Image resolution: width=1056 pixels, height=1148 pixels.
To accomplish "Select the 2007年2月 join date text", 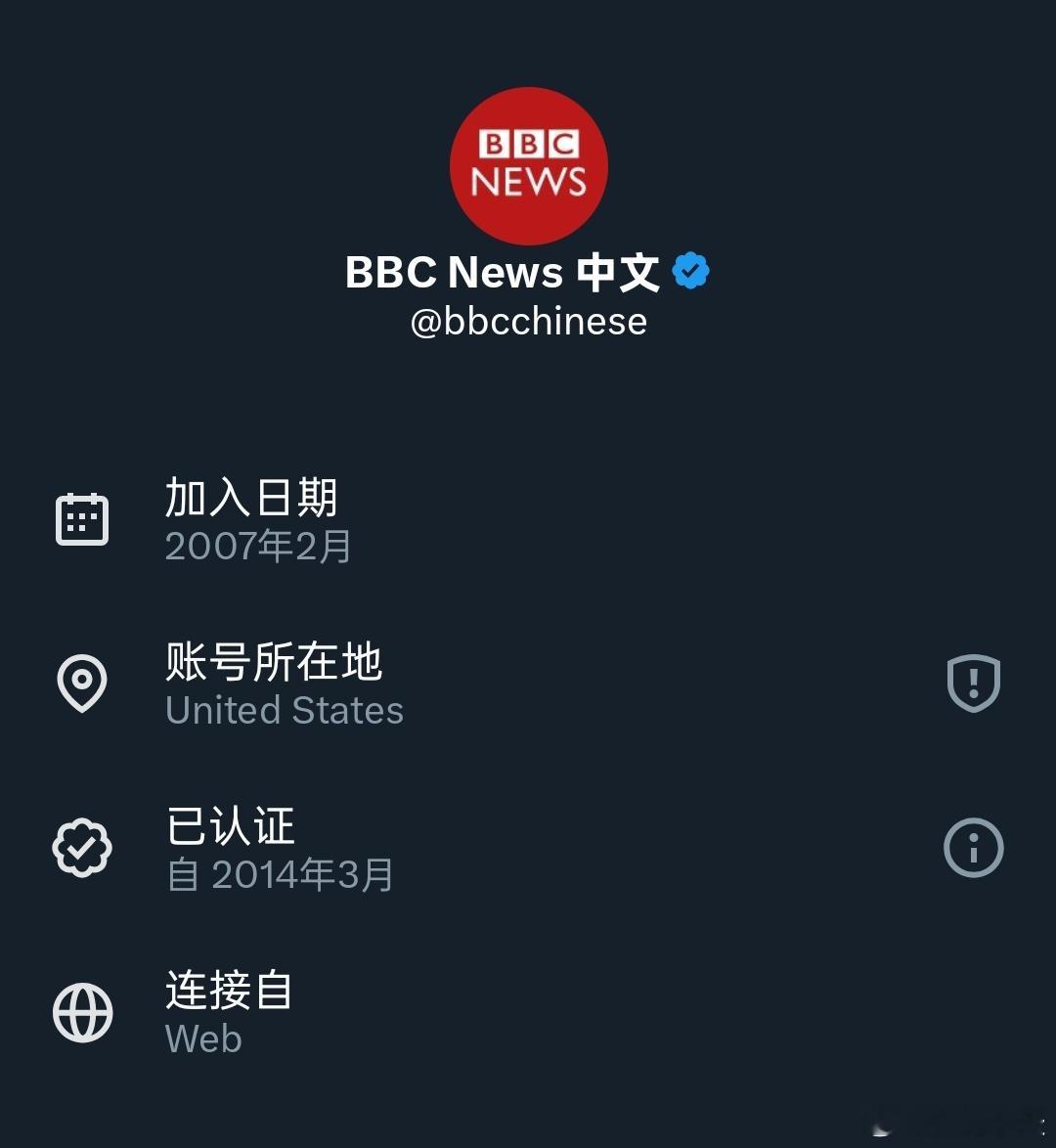I will tap(257, 546).
